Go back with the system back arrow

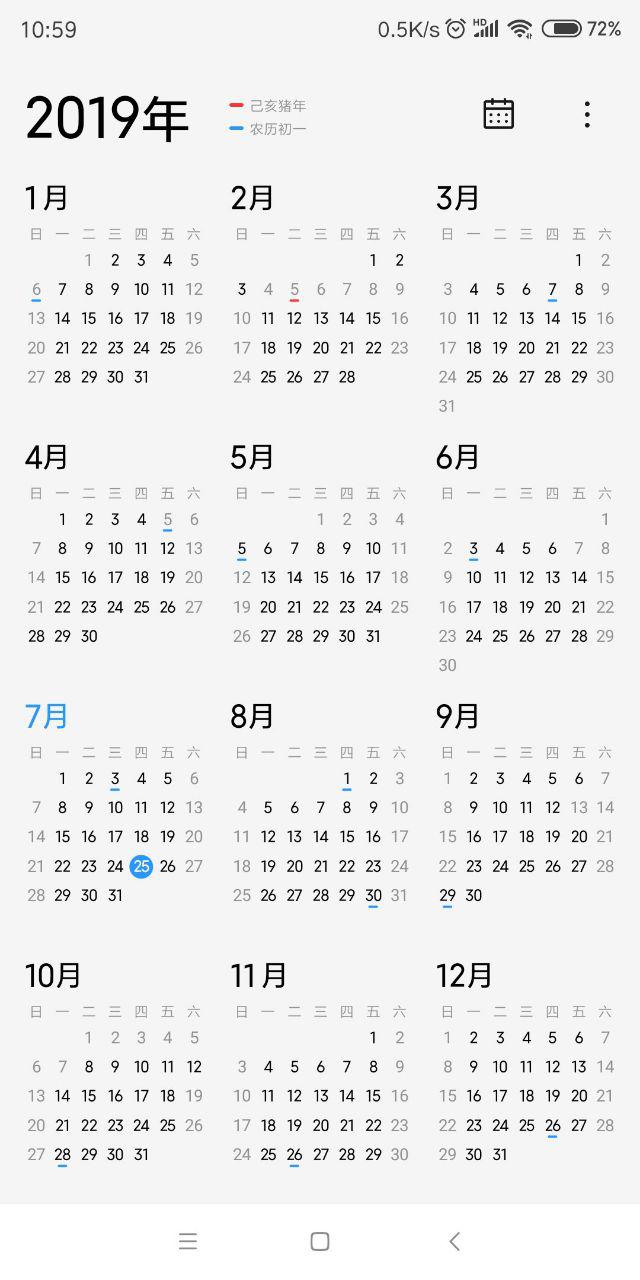coord(454,1241)
